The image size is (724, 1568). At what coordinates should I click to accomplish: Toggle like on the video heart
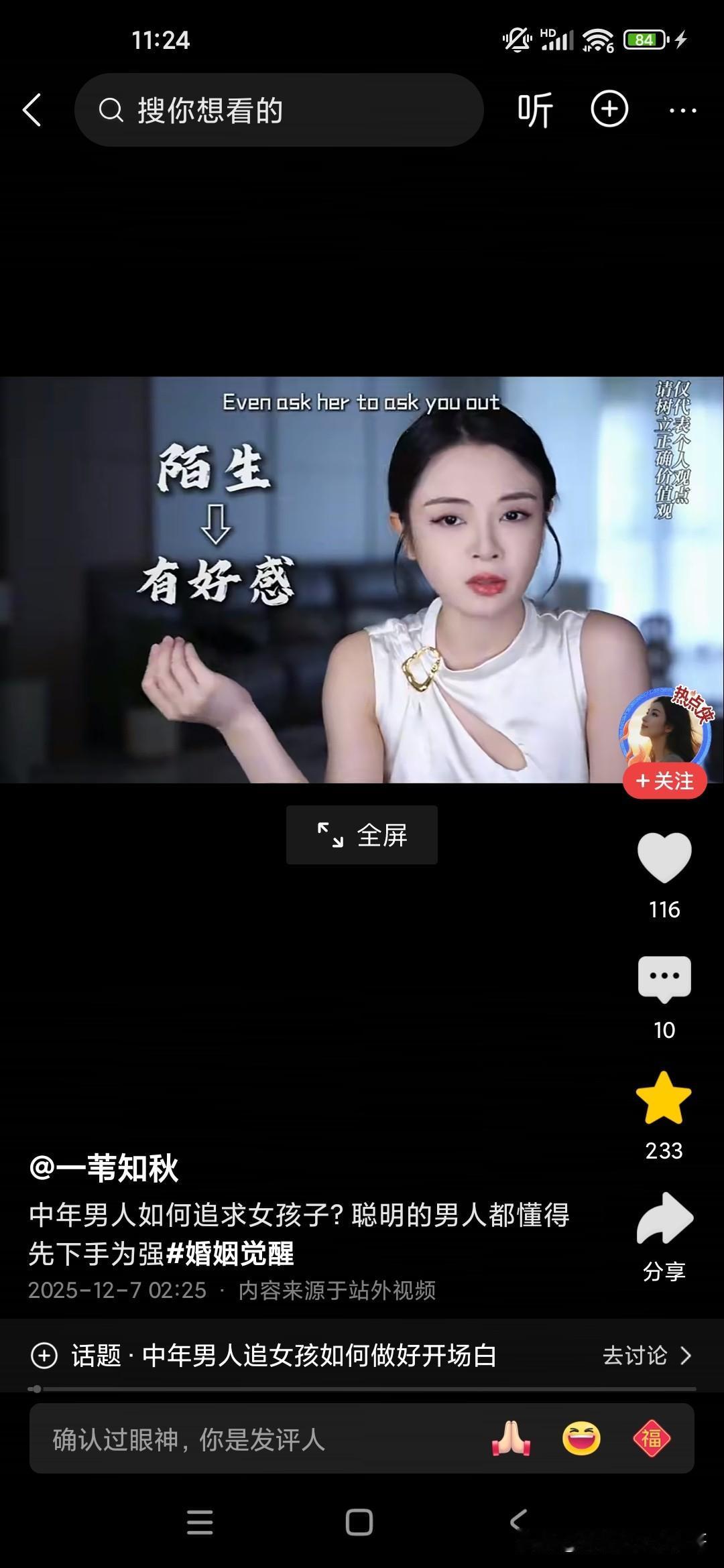(664, 858)
